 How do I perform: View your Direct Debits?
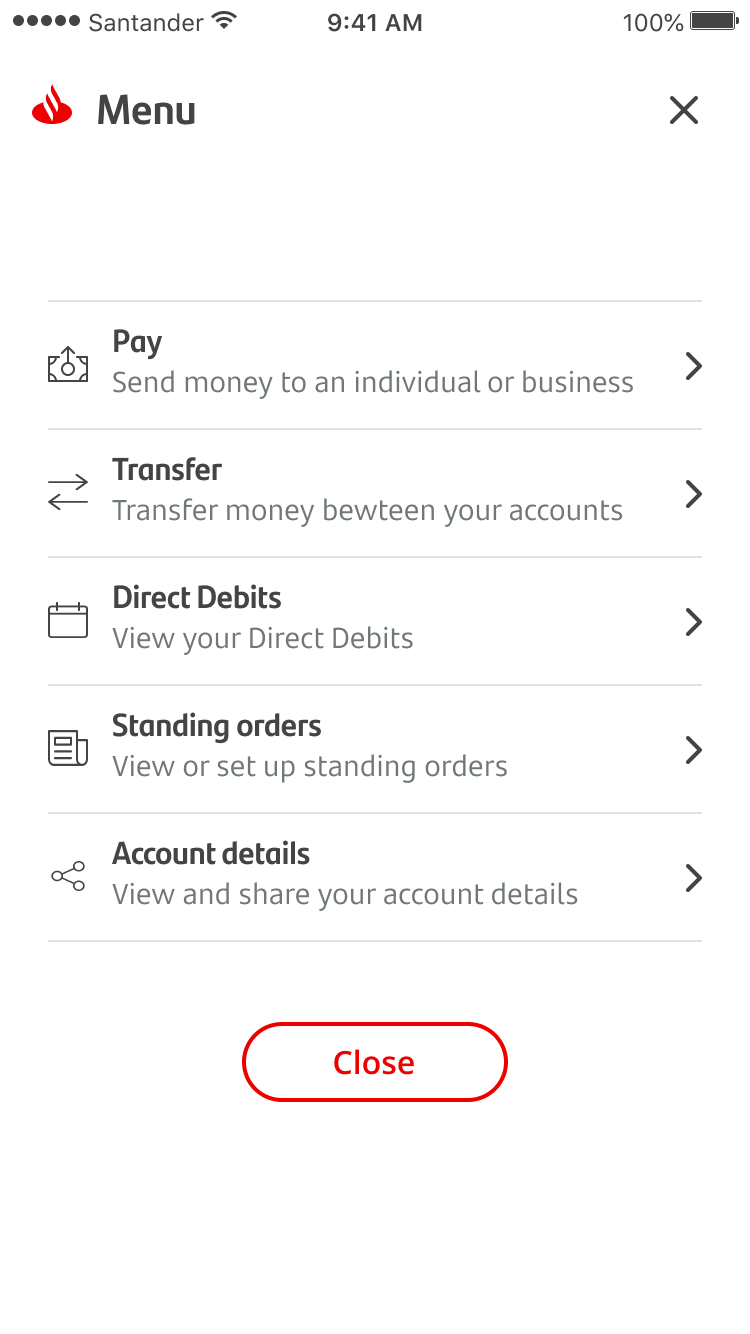pos(375,622)
